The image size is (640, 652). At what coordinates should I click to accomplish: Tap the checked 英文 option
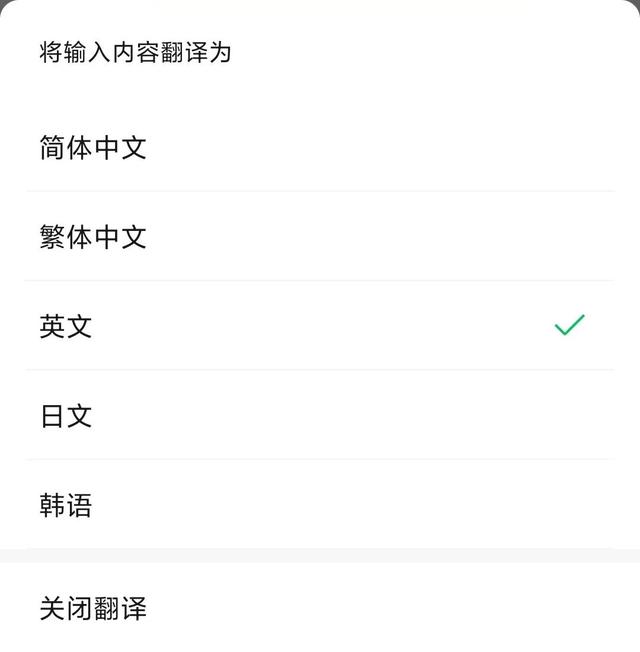click(67, 326)
